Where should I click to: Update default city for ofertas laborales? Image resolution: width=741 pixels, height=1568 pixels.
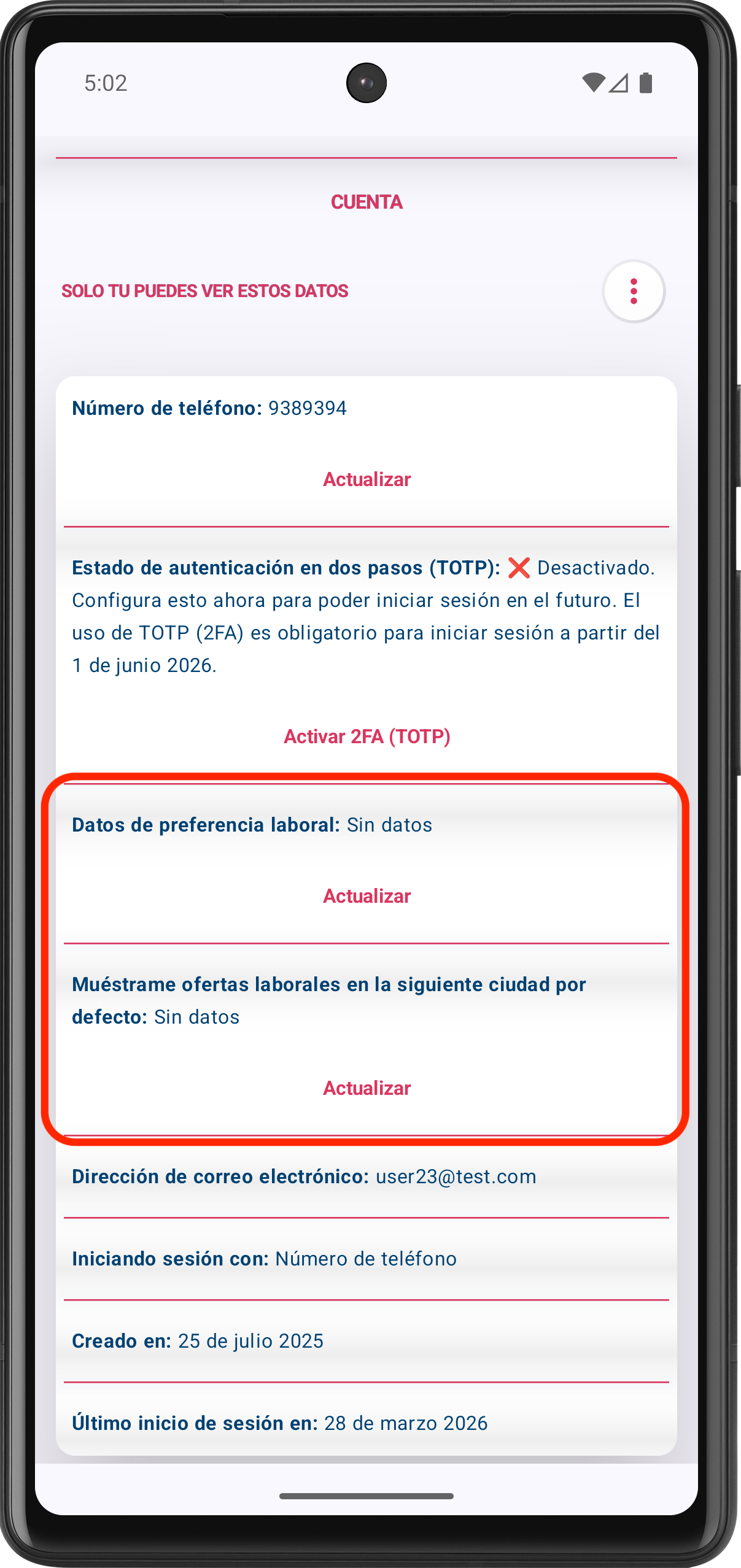[x=367, y=1088]
